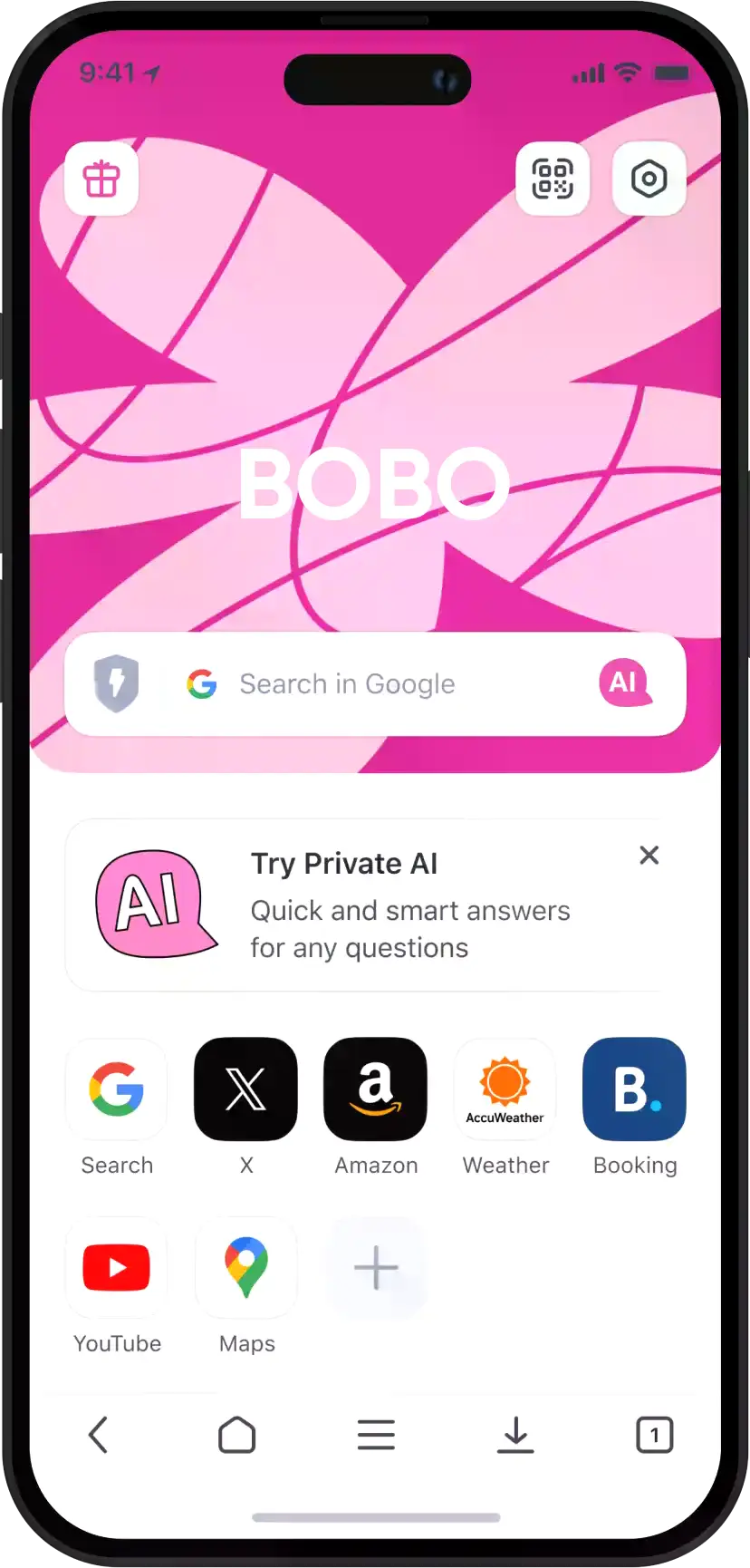Open the hamburger menu in bottom bar
The width and height of the screenshot is (750, 1568).
[376, 1435]
